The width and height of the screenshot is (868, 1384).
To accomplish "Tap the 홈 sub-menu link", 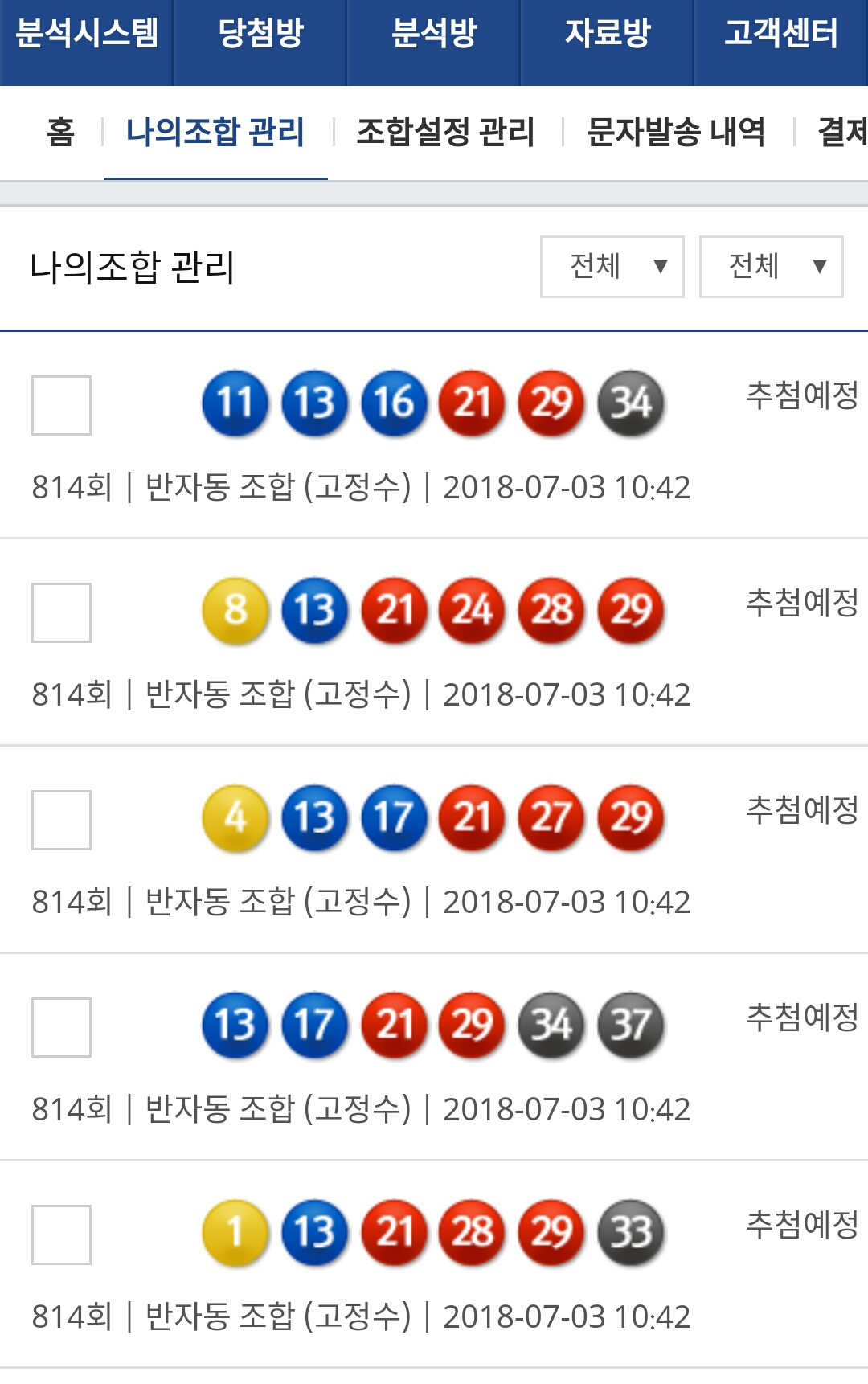I will [x=60, y=132].
